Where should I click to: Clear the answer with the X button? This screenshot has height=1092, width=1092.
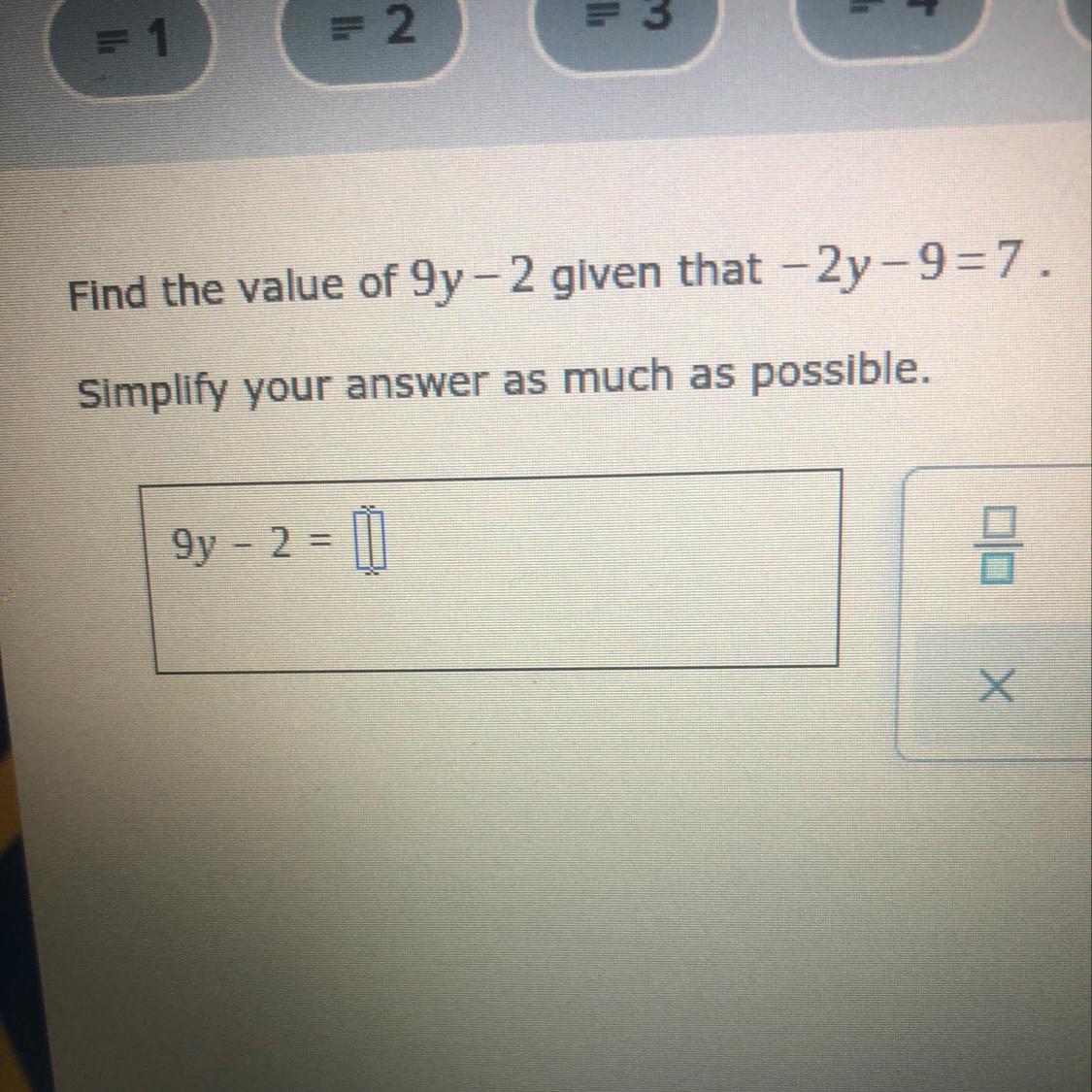[x=996, y=688]
